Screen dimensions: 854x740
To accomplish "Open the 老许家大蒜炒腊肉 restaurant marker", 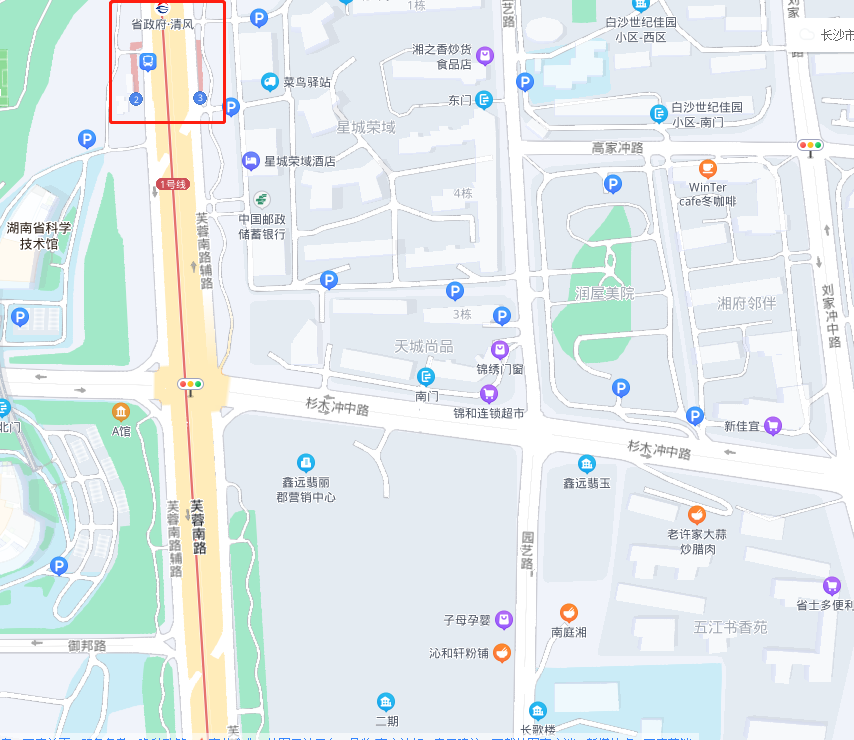I will click(697, 514).
